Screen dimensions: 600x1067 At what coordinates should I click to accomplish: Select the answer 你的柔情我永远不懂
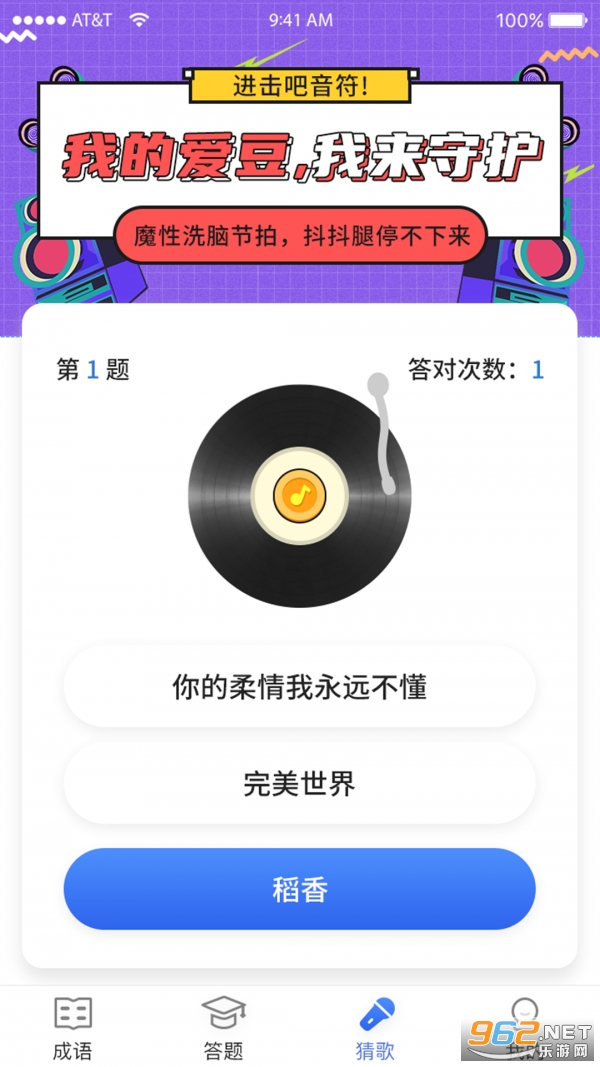pyautogui.click(x=299, y=687)
